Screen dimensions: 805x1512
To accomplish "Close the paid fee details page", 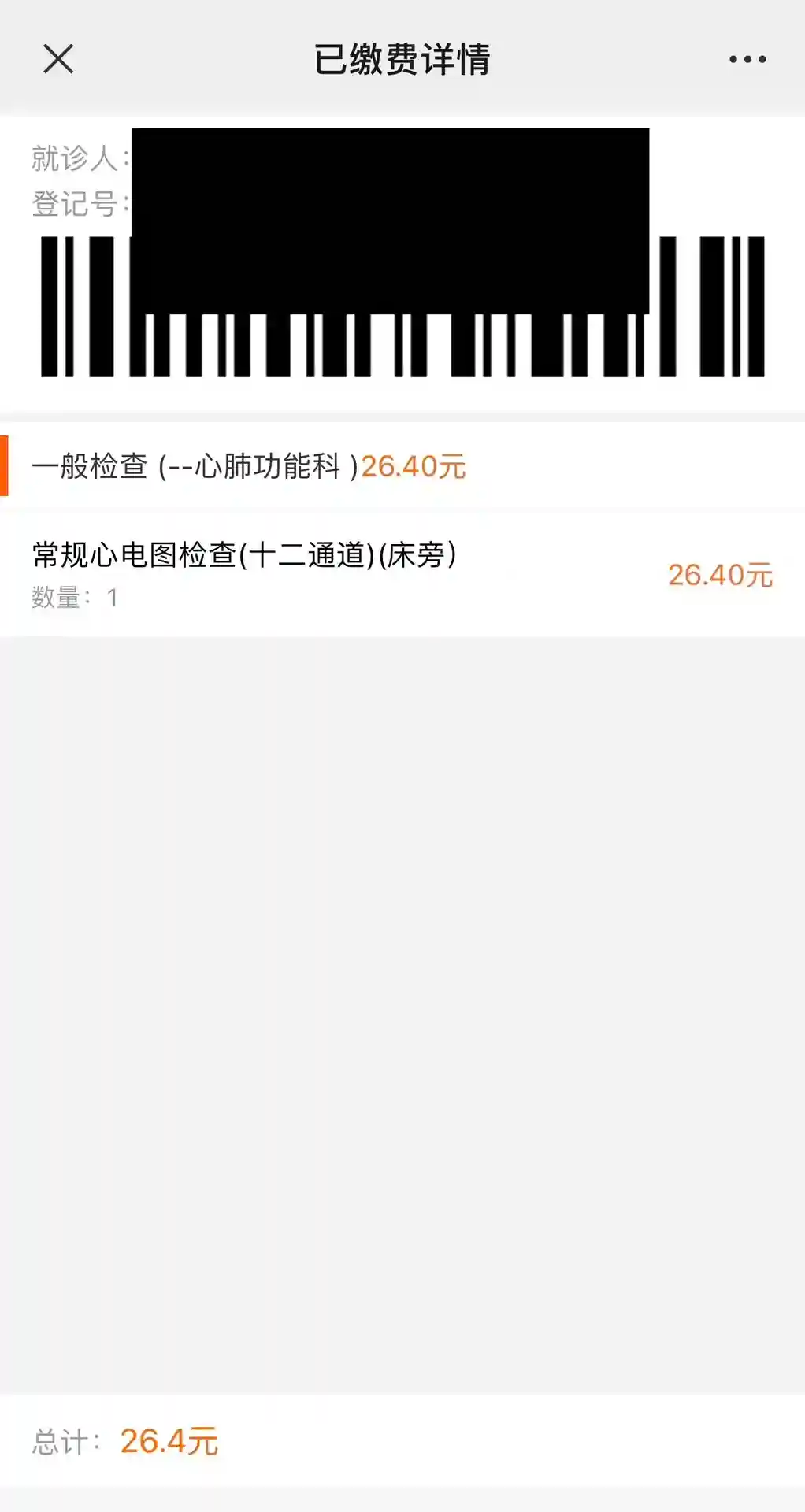I will [x=58, y=59].
